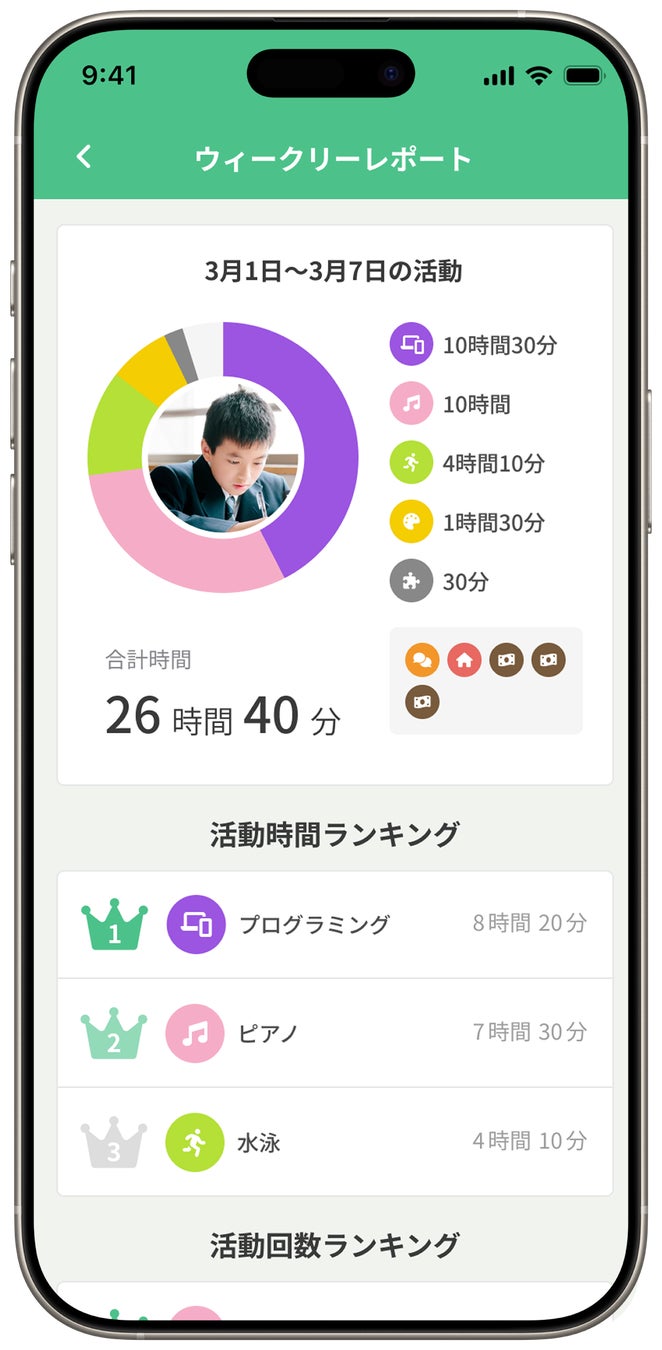This screenshot has width=662, height=1350.
Task: Open the ピアノ ranking row
Action: [334, 1033]
